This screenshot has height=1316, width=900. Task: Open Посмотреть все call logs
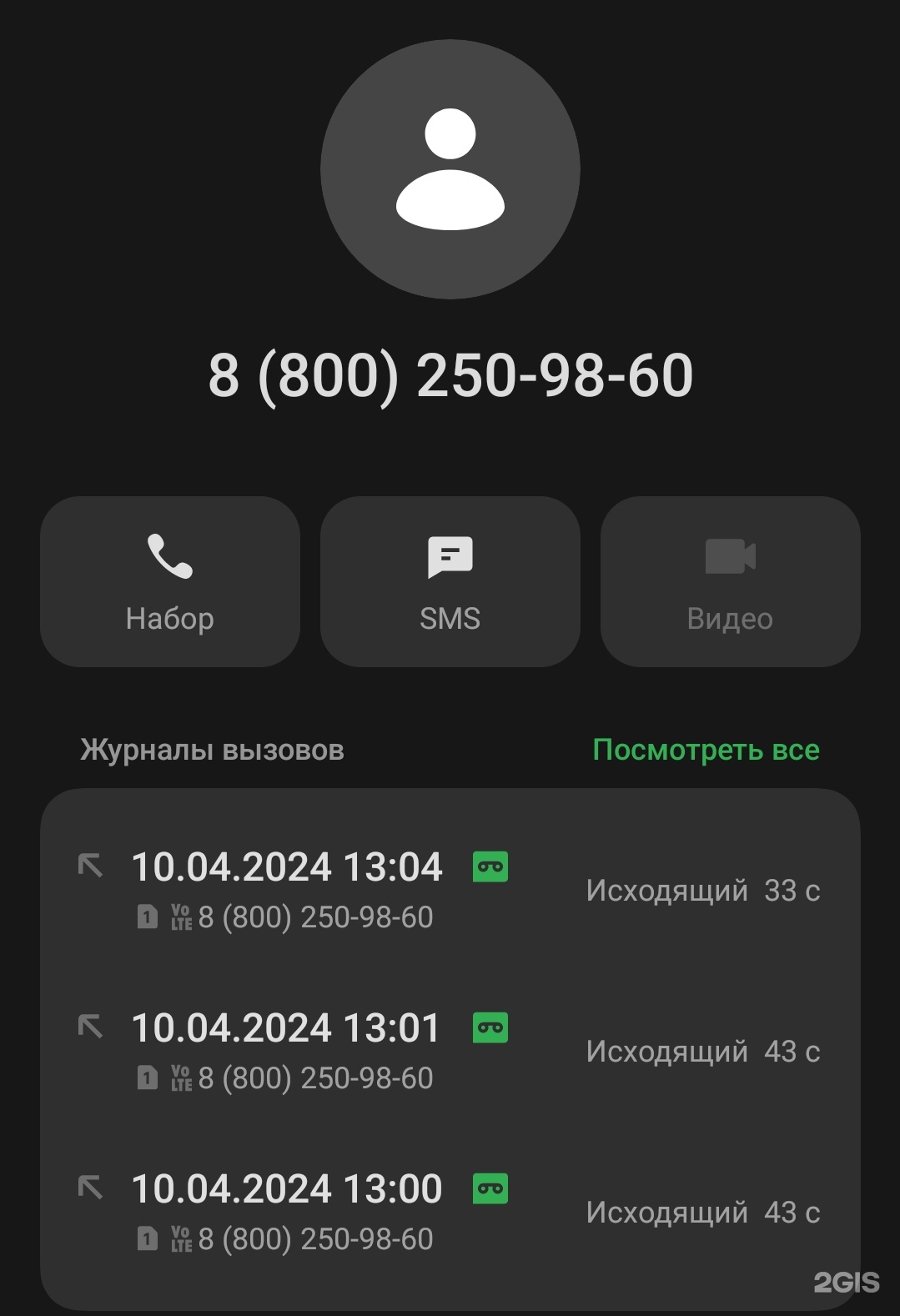pos(706,750)
